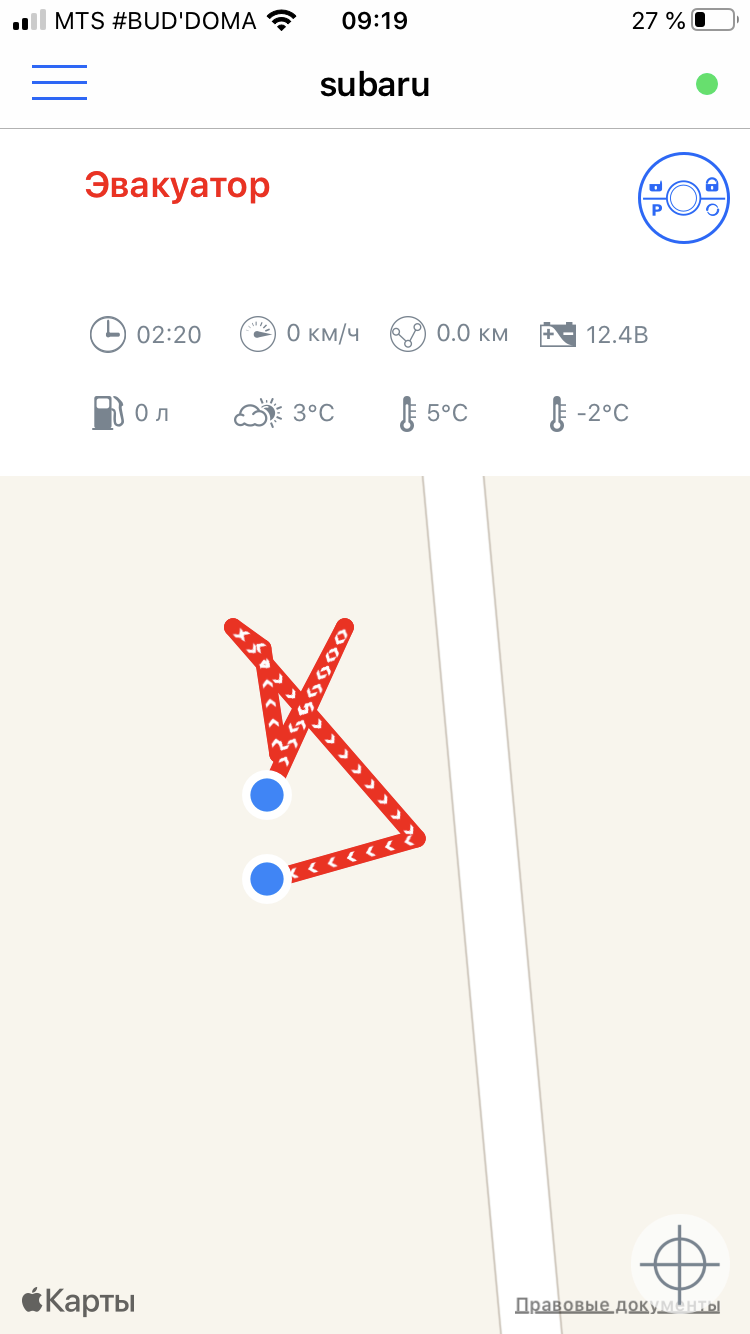Open the Правовые документы link
This screenshot has height=1334, width=750.
pos(617,1305)
